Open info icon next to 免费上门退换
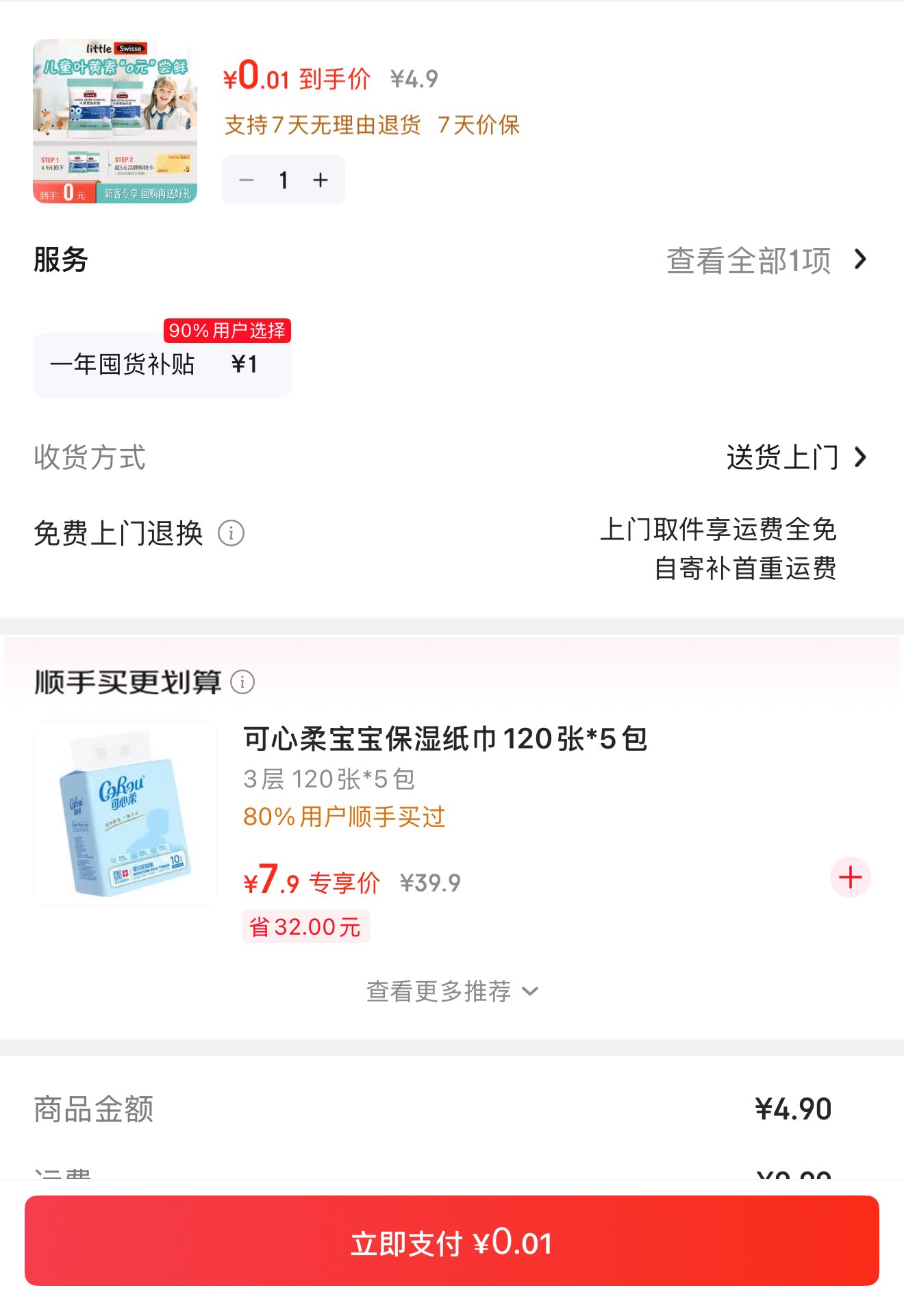Viewport: 904px width, 1316px height. tap(231, 533)
